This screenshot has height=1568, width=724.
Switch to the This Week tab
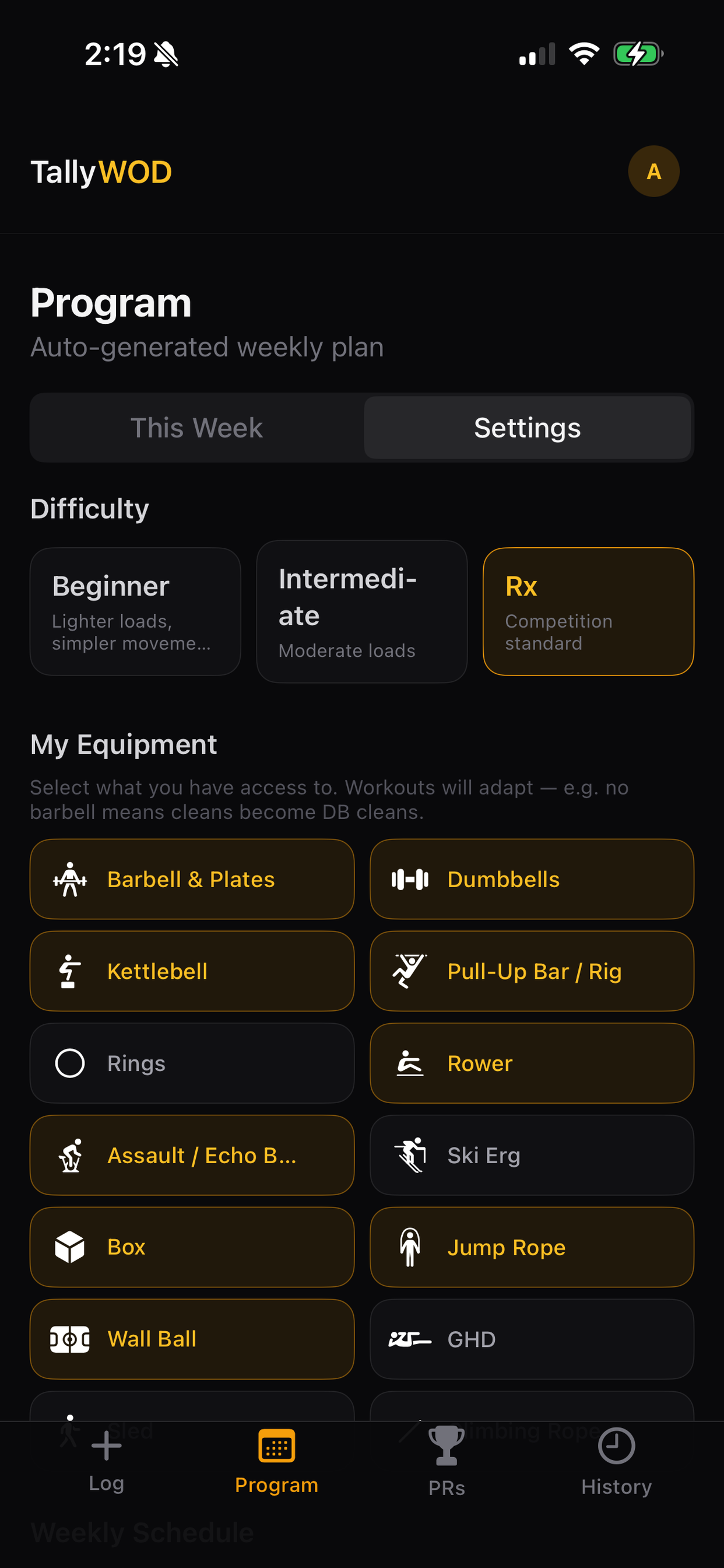tap(197, 428)
